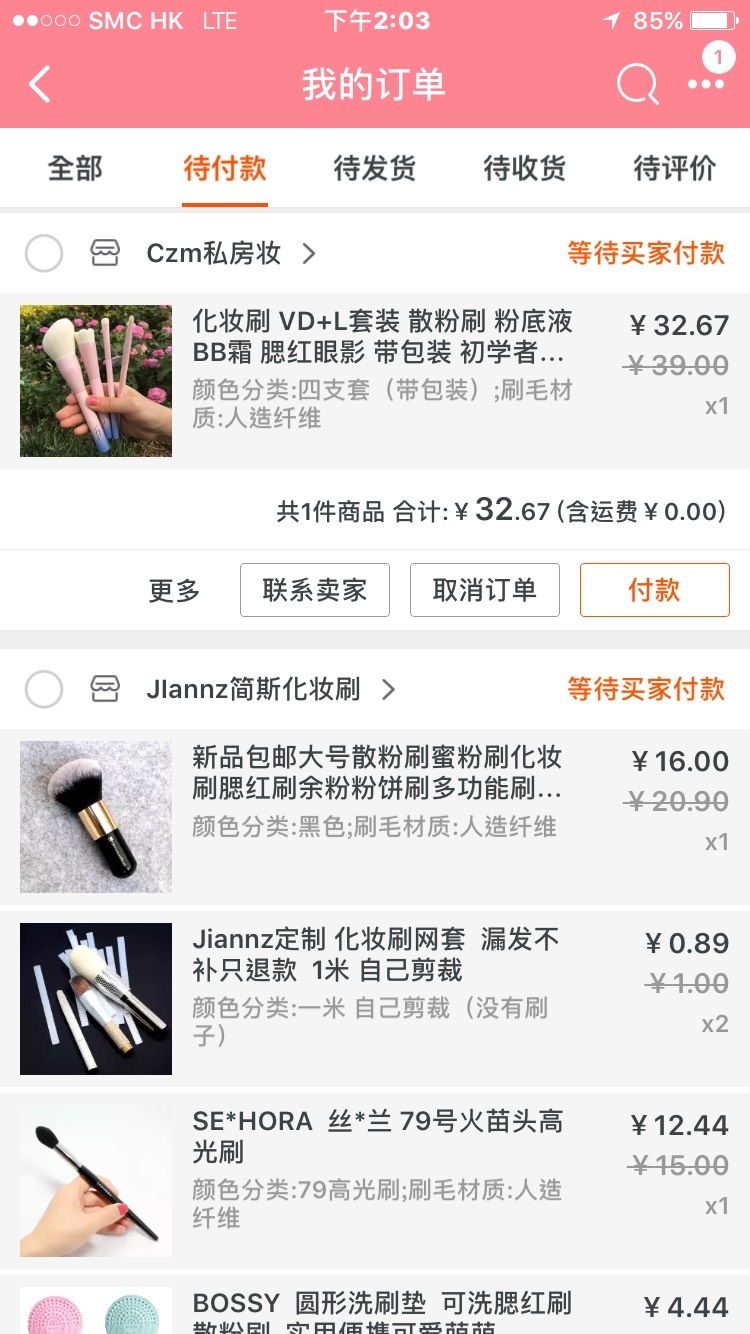Open the Jiannz定制 化妆刷网套 item
The height and width of the screenshot is (1334, 750).
tap(375, 999)
